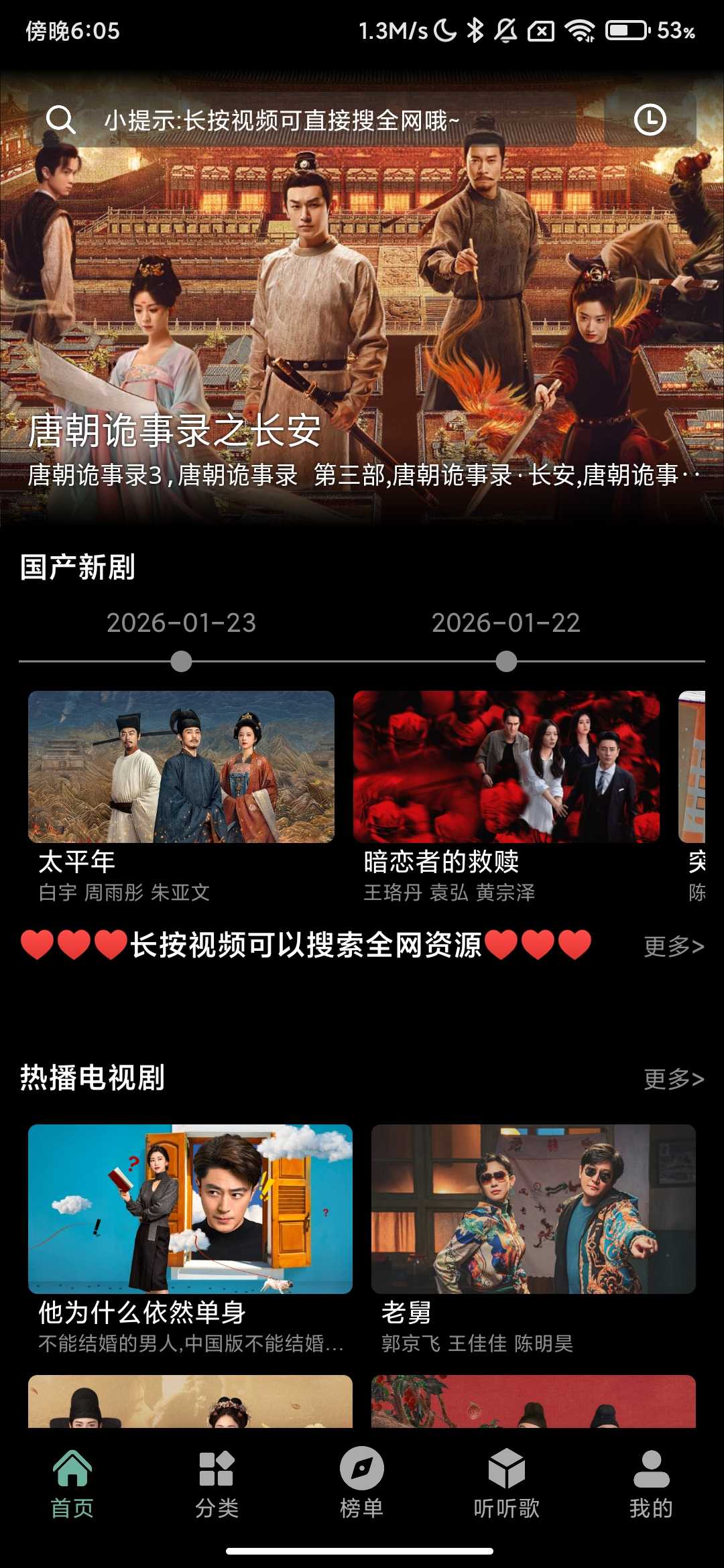Select the 2026-01-22 date marker

tap(505, 623)
